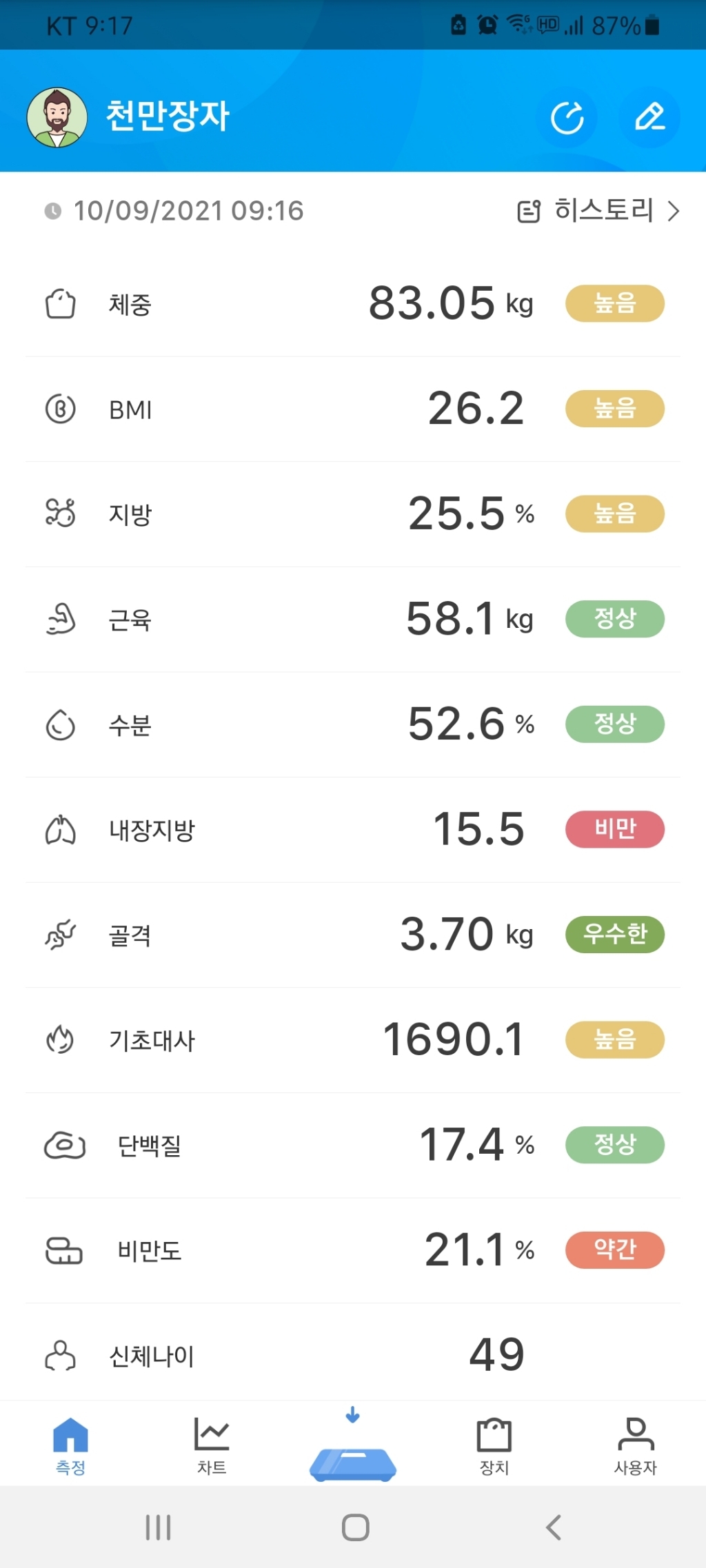Open the edit pencil icon
Image resolution: width=706 pixels, height=1568 pixels.
pos(649,117)
